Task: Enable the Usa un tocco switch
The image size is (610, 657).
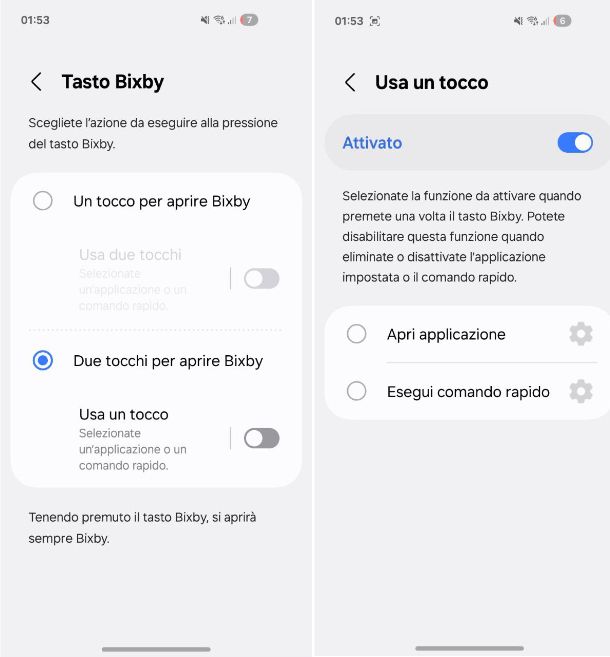Action: [261, 438]
